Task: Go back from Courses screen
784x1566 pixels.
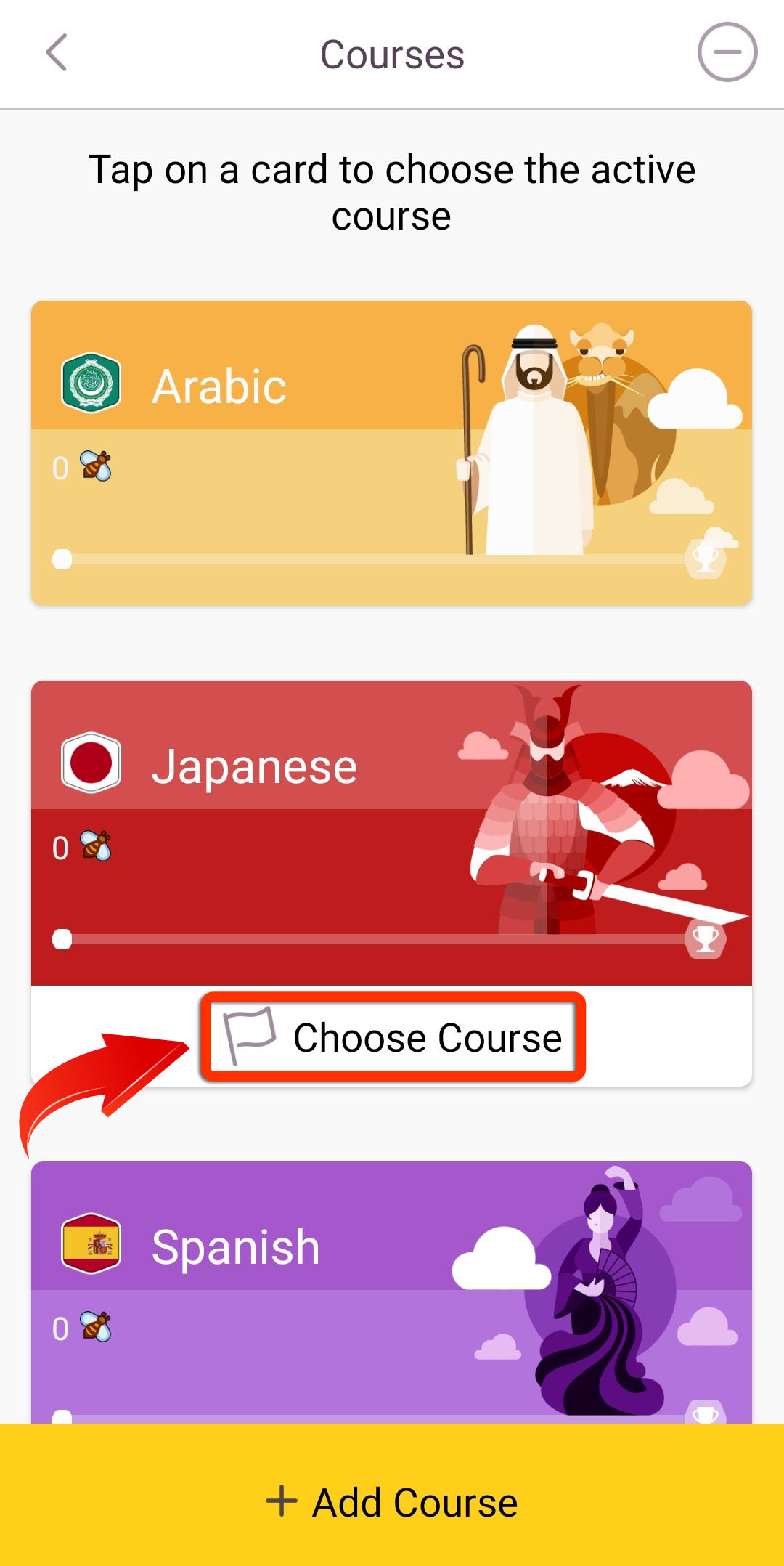Action: click(57, 52)
